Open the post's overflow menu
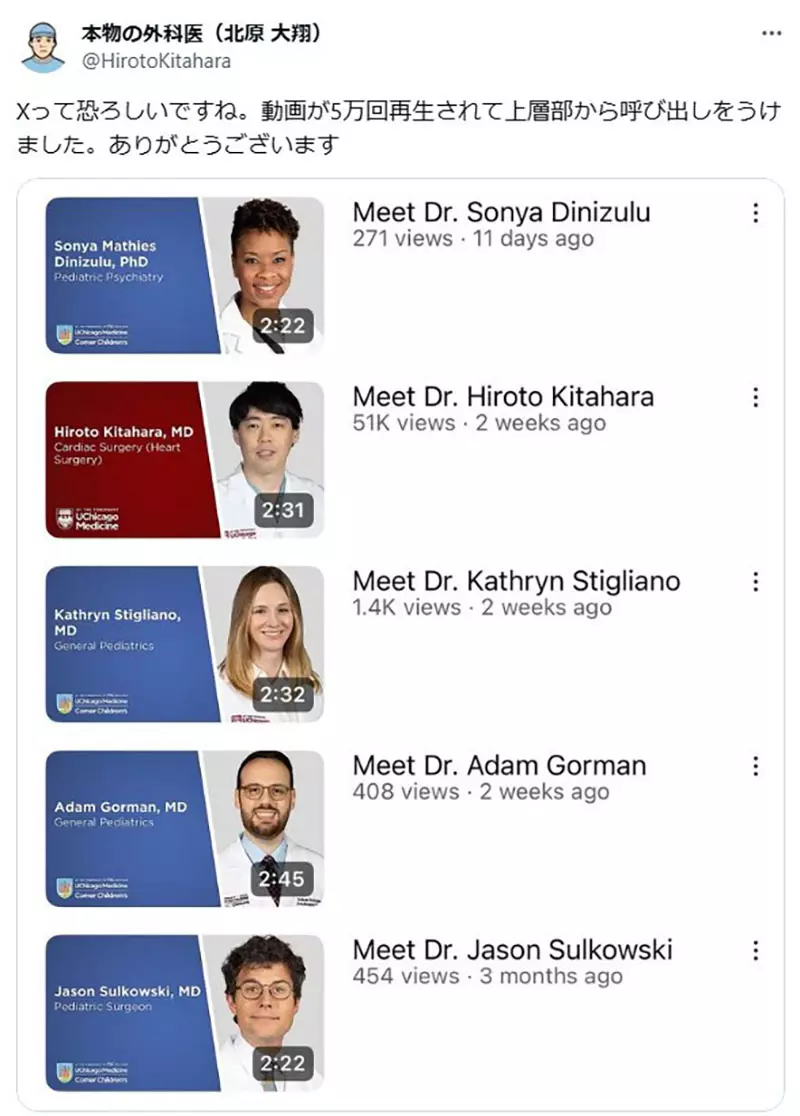This screenshot has width=800, height=1116. click(x=771, y=34)
